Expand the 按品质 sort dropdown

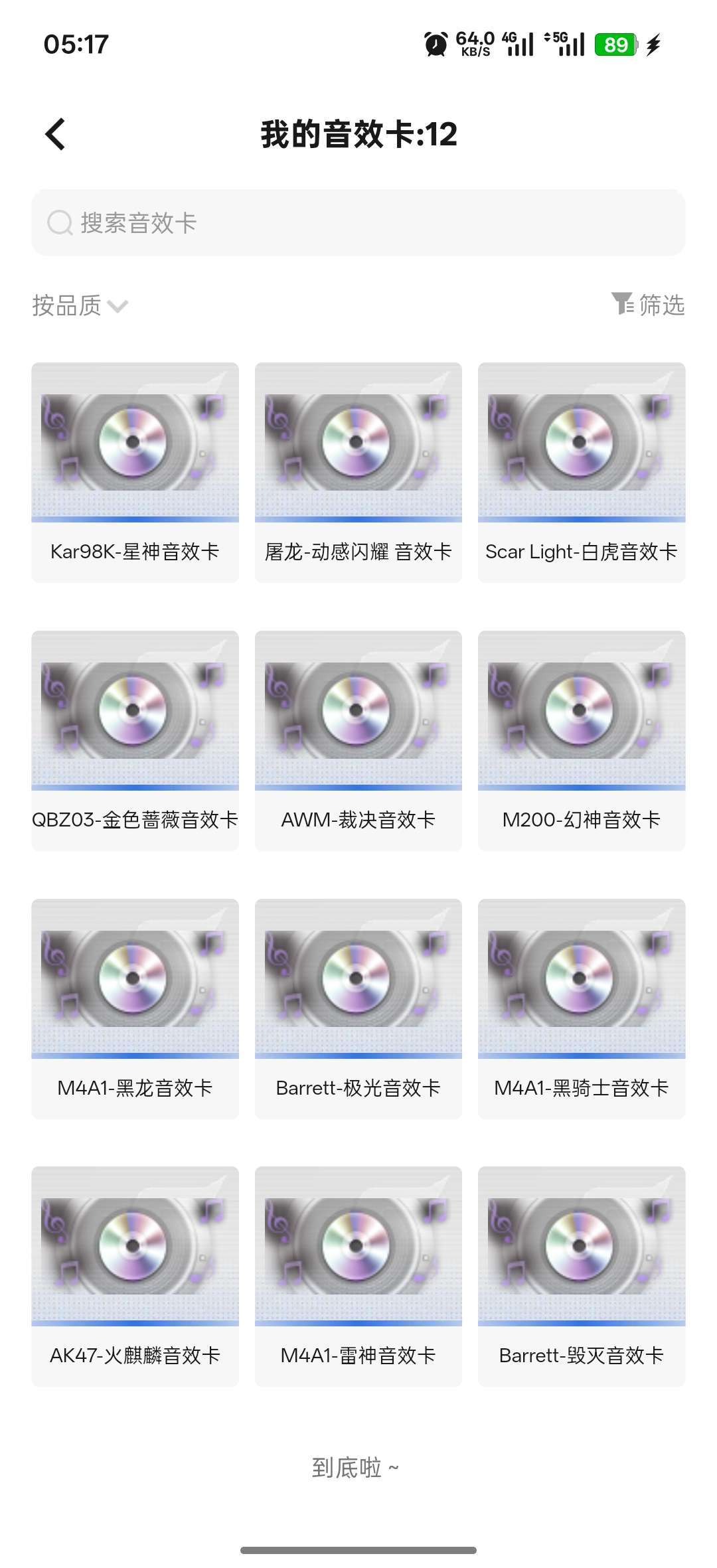click(80, 305)
